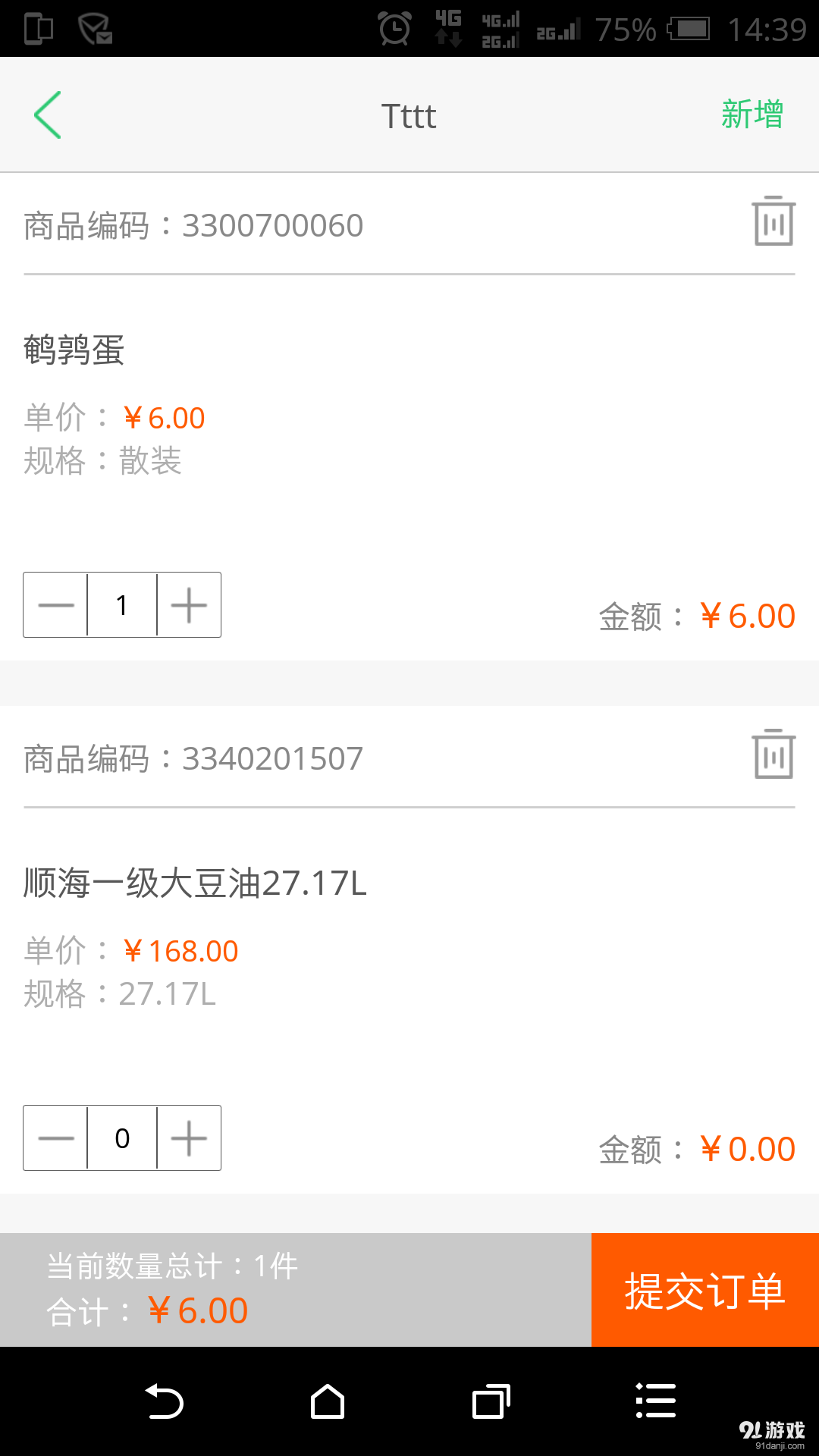Select the Tttt title in the header

(409, 115)
